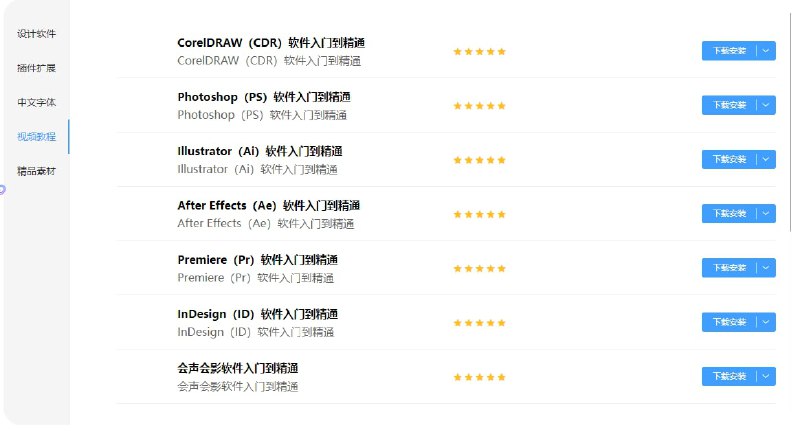This screenshot has width=800, height=432.
Task: Expand install options for After Effects
Action: [x=766, y=213]
